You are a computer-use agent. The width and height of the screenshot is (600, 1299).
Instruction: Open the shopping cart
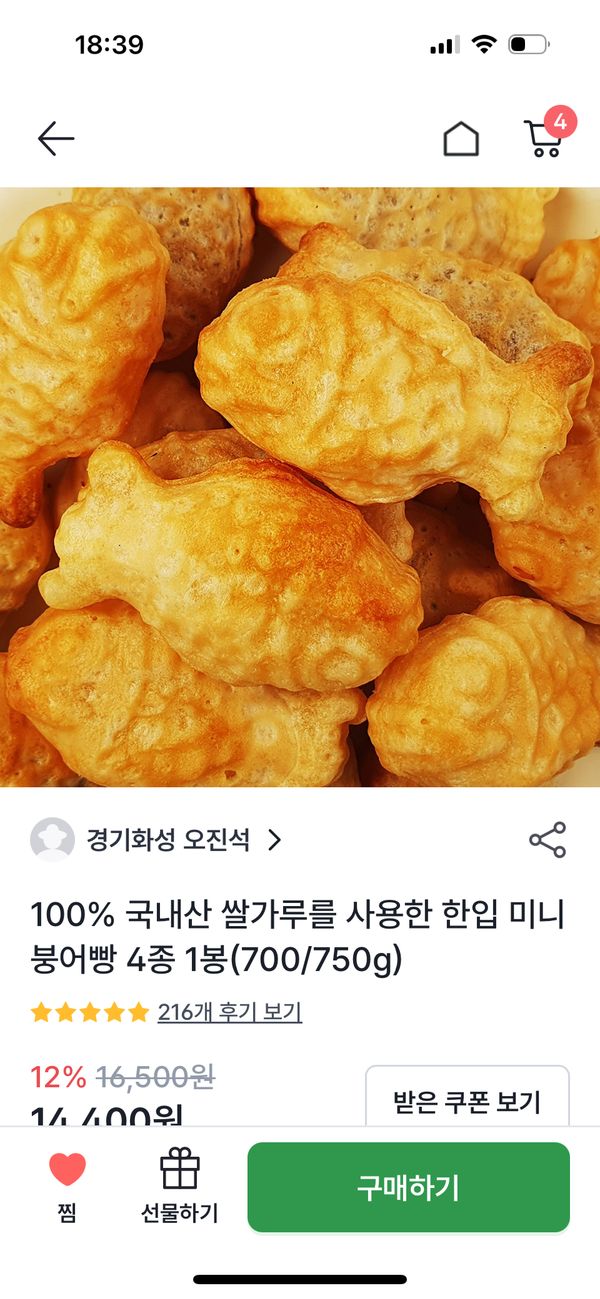[544, 139]
